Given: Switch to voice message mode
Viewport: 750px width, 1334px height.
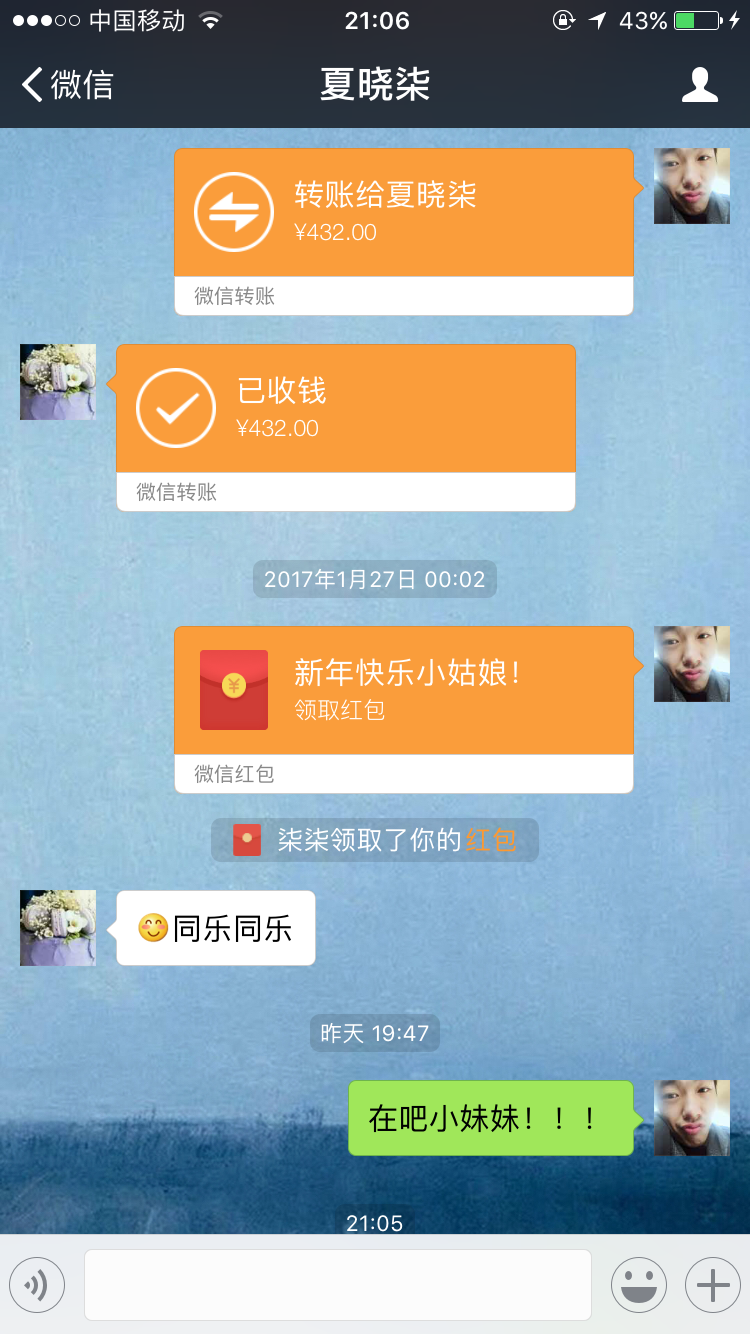Looking at the screenshot, I should [37, 1284].
